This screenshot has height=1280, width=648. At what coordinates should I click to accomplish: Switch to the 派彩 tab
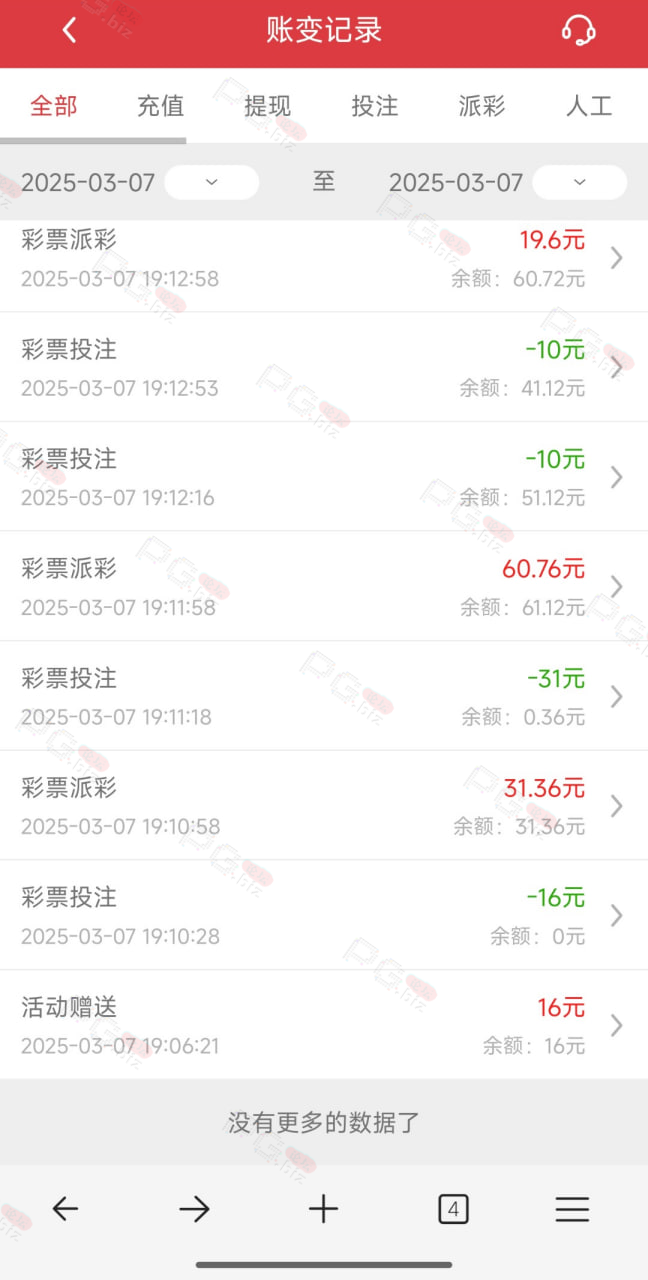tap(482, 106)
